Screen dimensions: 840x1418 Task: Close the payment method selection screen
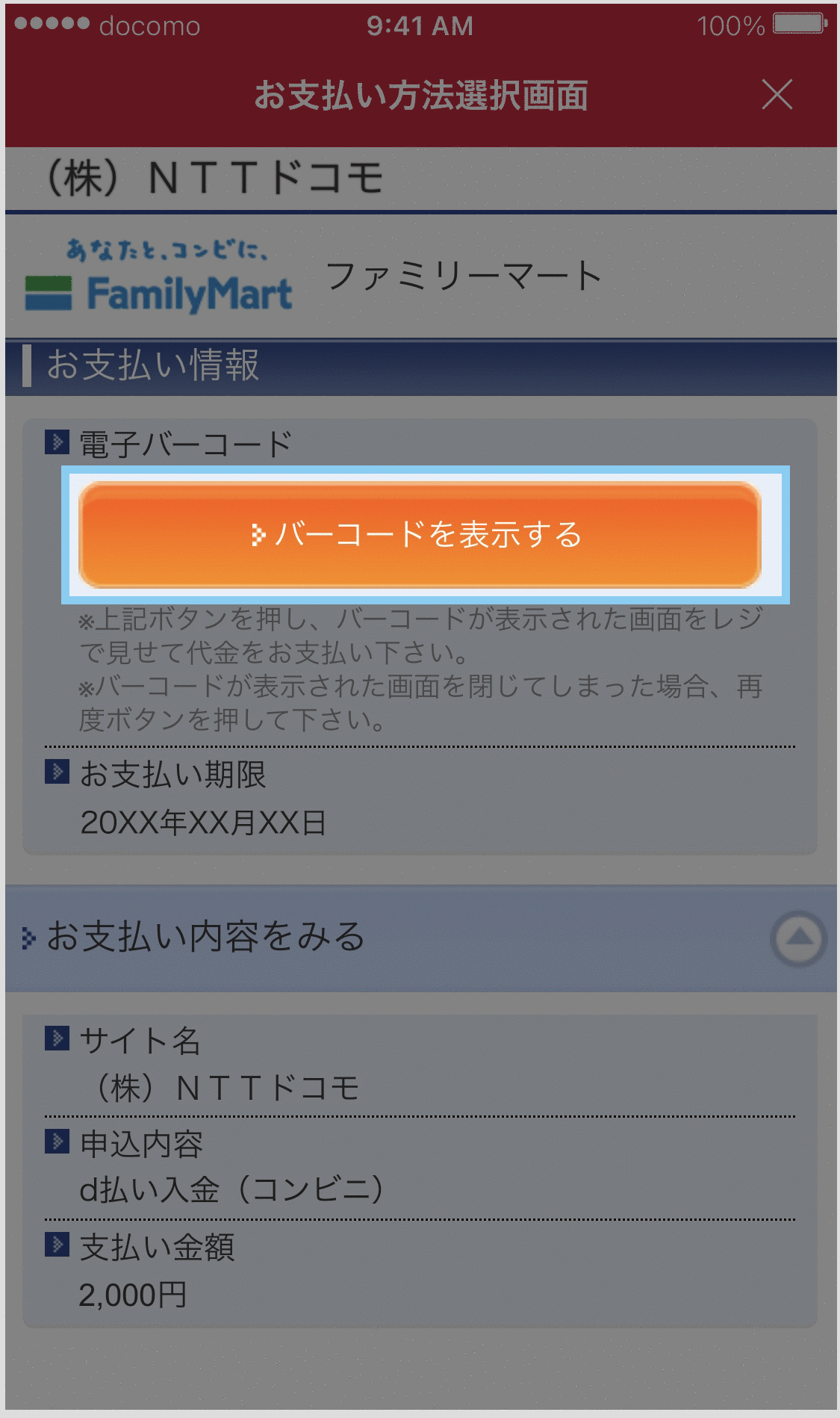(x=777, y=95)
